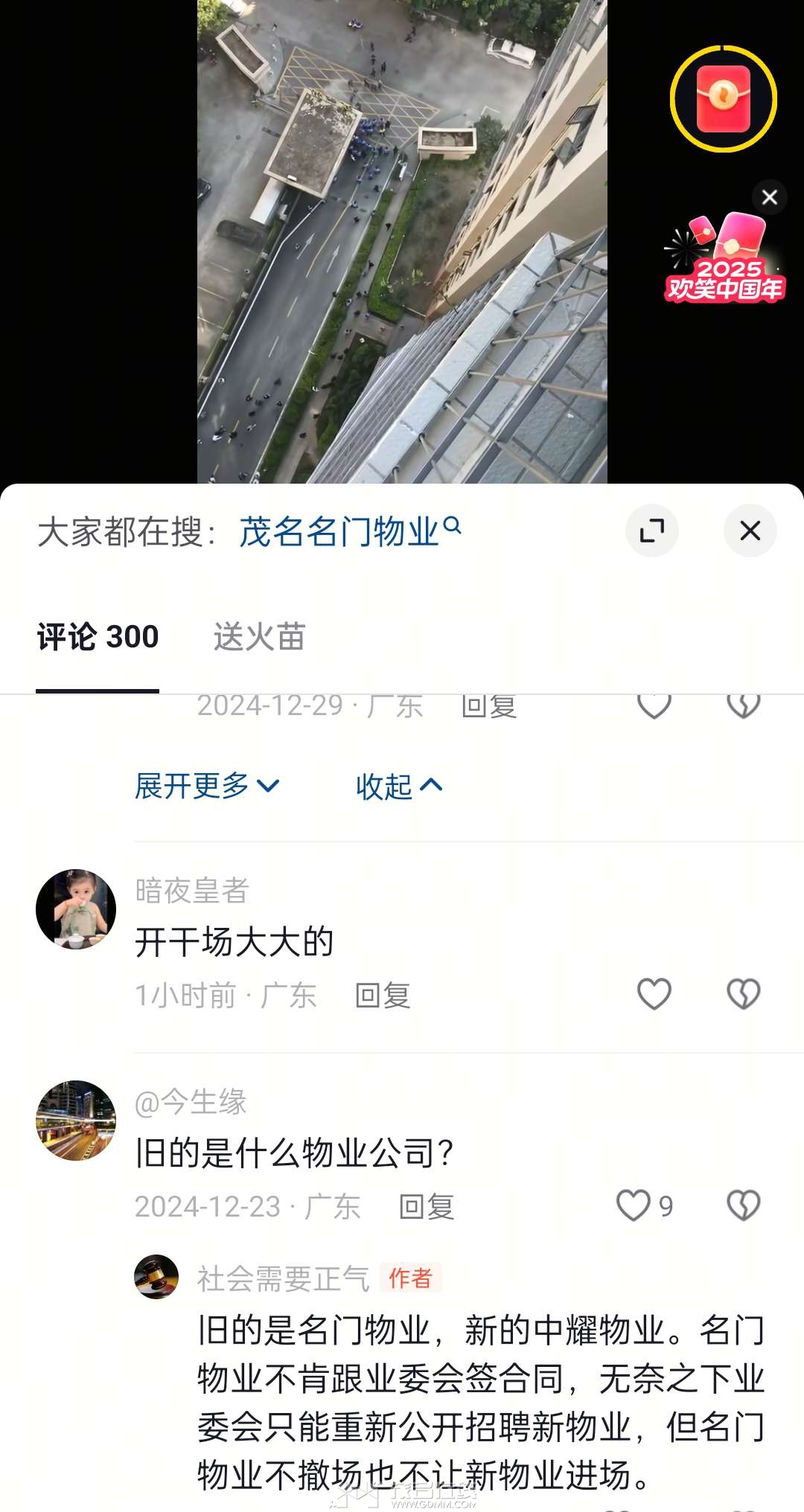804x1512 pixels.
Task: Open author 社会需要正气's profile avatar
Action: click(x=156, y=1277)
